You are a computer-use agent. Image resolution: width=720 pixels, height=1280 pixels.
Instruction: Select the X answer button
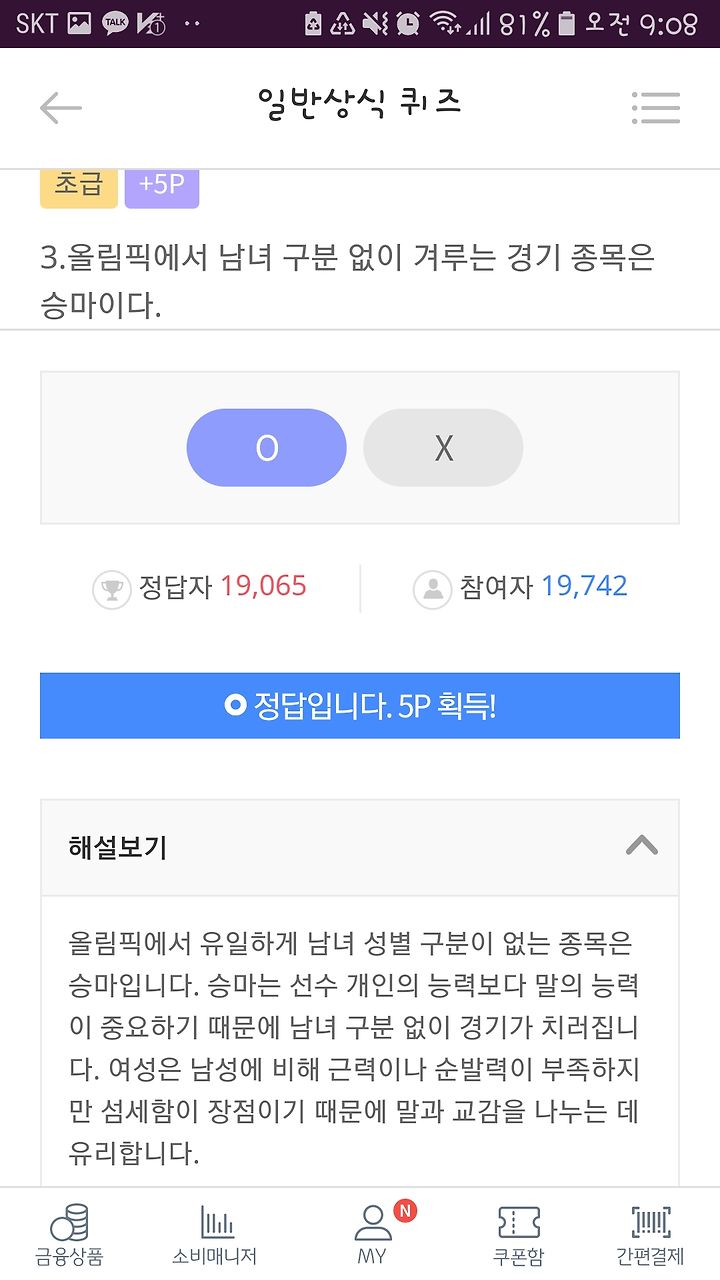tap(443, 448)
